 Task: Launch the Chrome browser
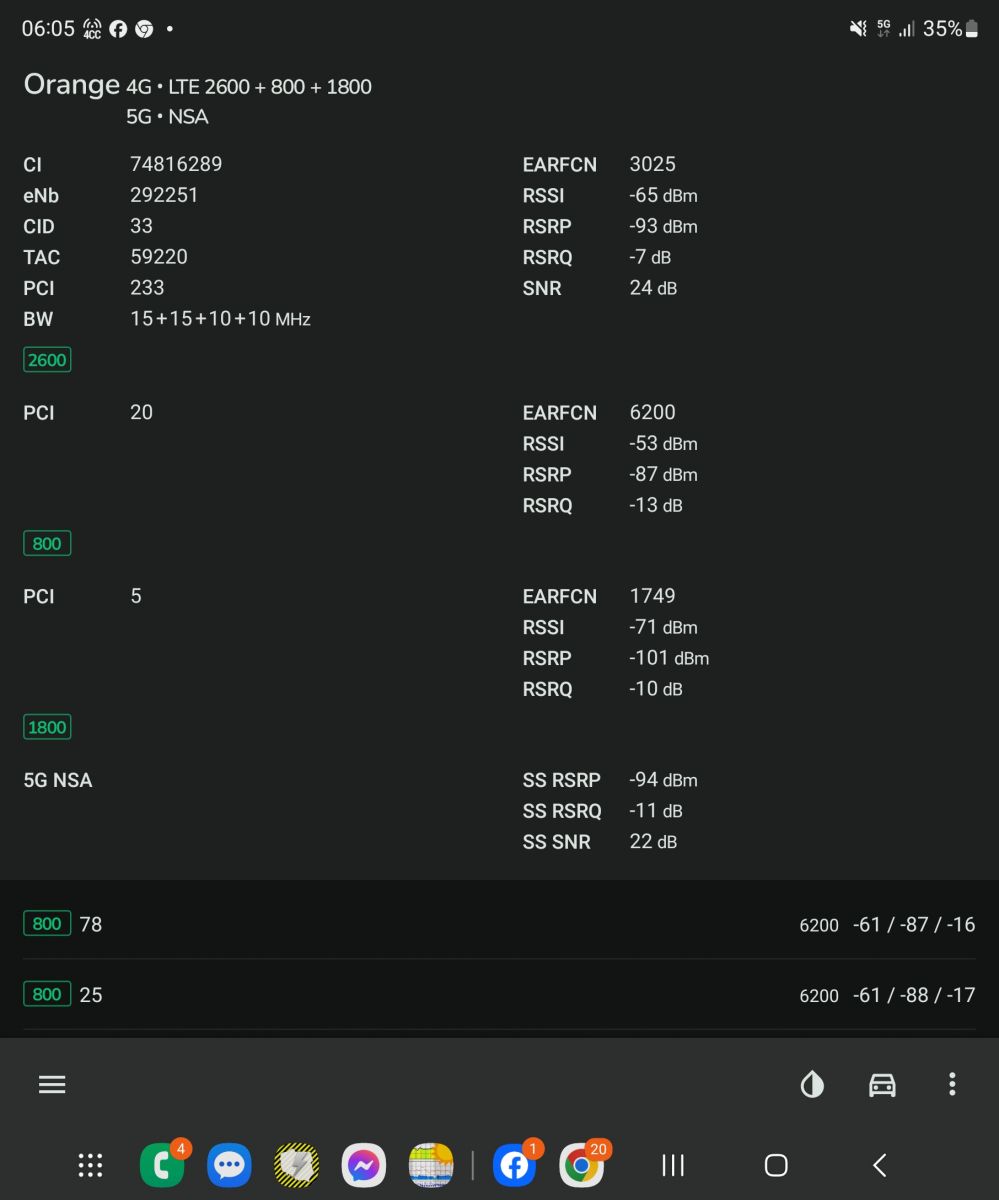[583, 1164]
